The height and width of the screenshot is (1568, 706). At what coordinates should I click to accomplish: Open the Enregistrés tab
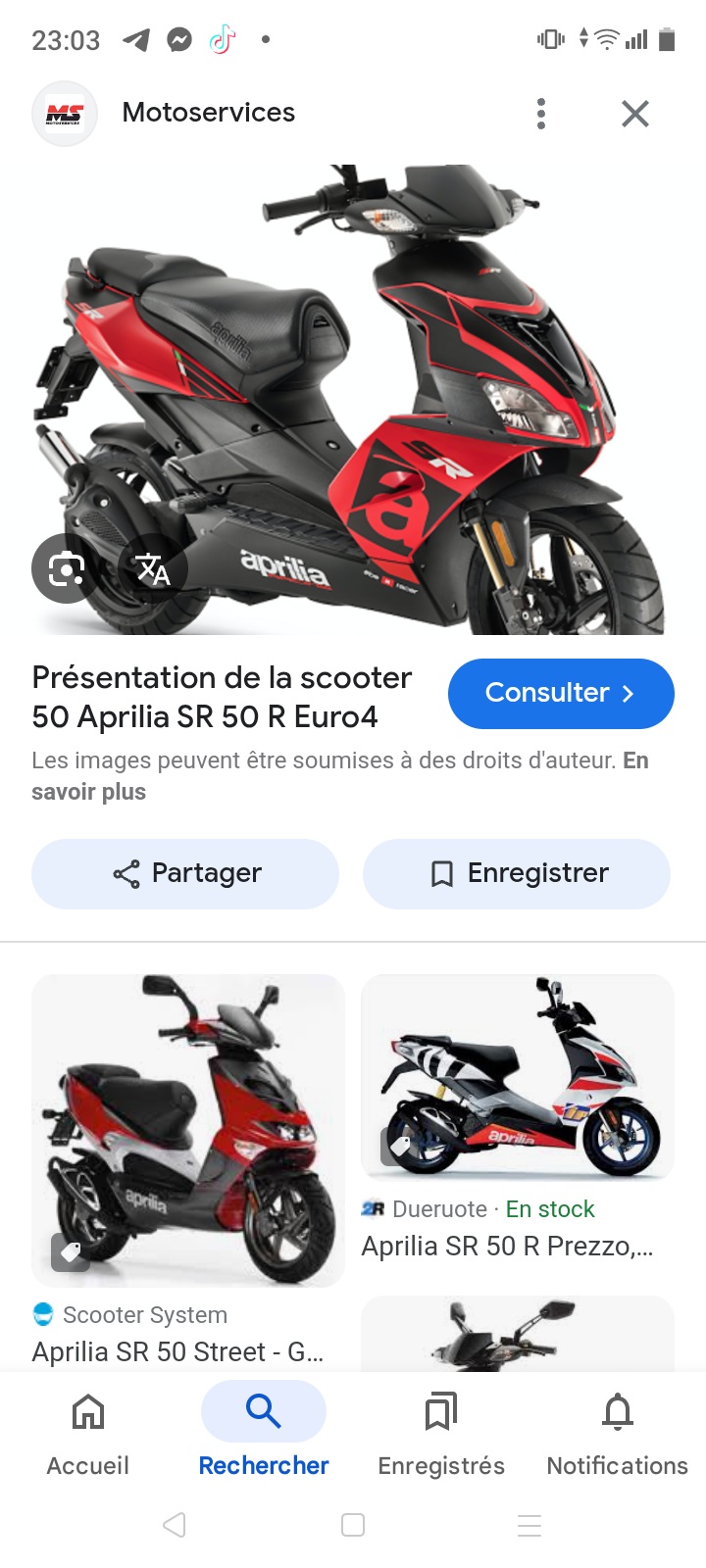pos(441,1435)
